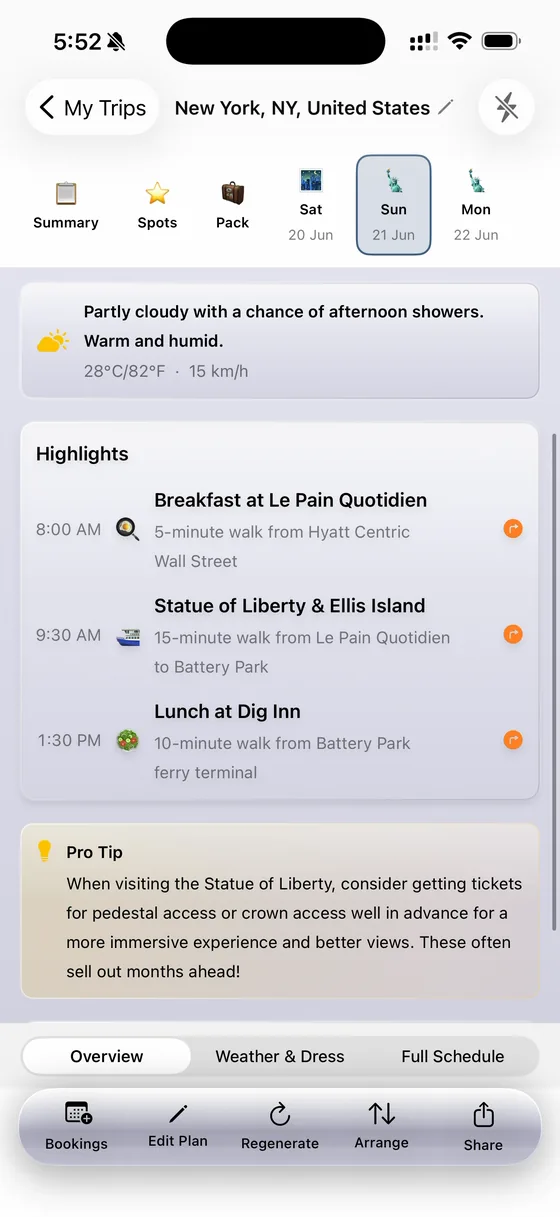Screen dimensions: 560x1217
Task: Switch to the Spots tab
Action: [x=157, y=207]
